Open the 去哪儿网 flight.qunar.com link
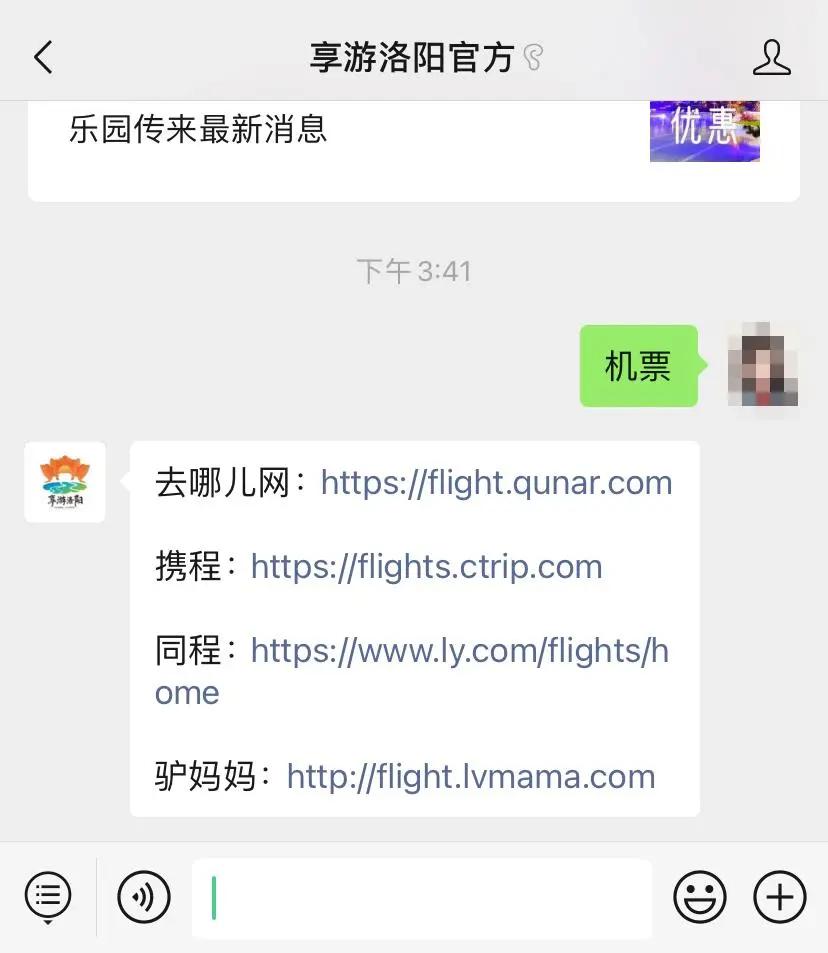 (496, 483)
